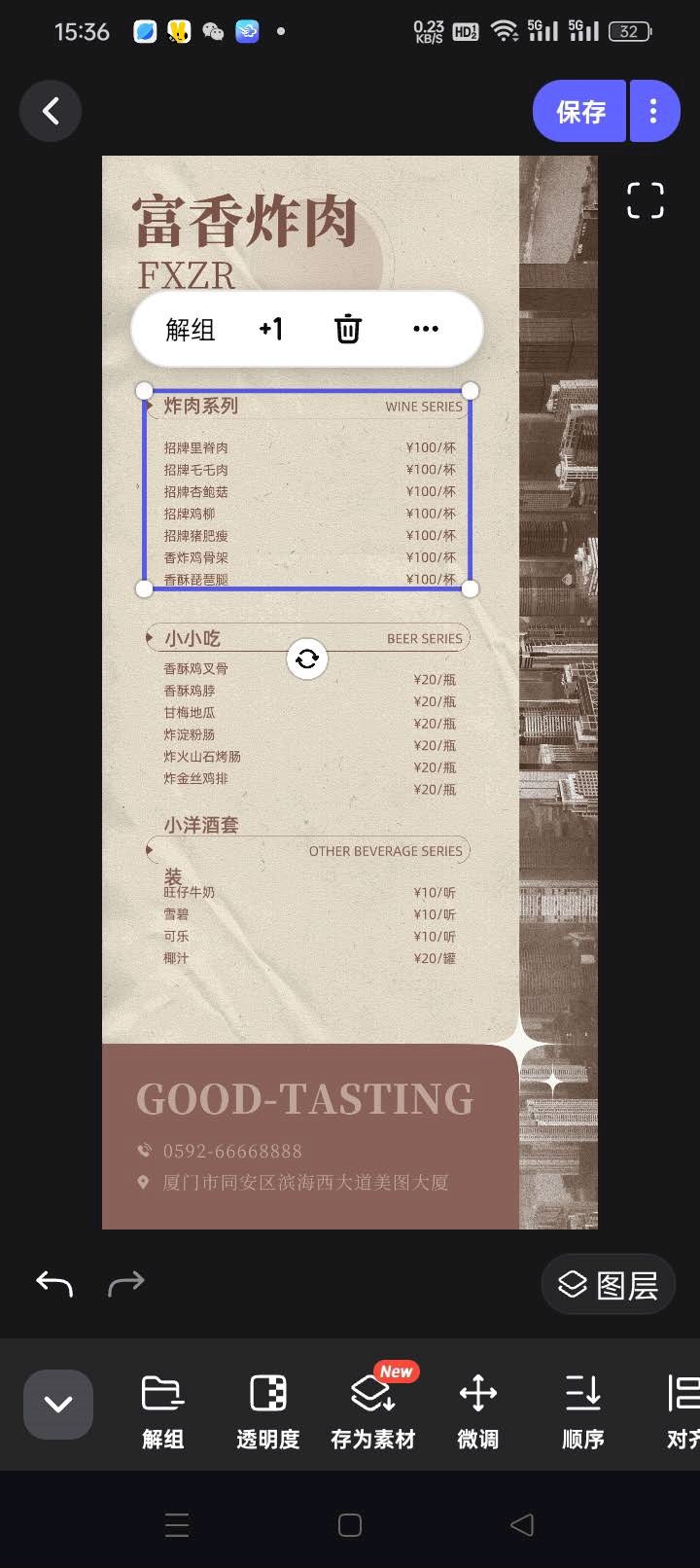700x1568 pixels.
Task: Open the 透明度 opacity tool
Action: pos(268,1412)
